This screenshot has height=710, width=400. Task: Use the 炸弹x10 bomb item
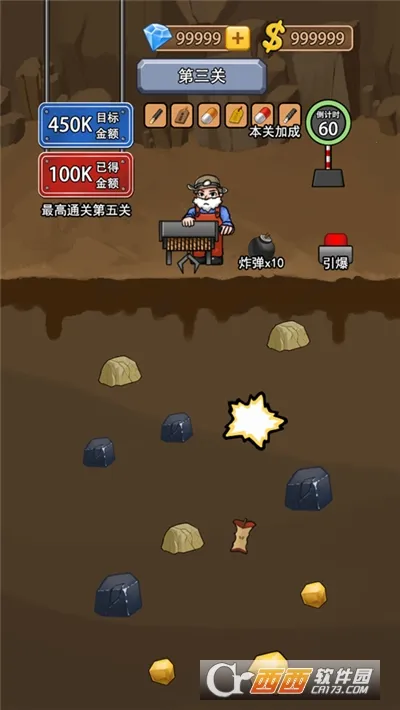click(x=261, y=252)
